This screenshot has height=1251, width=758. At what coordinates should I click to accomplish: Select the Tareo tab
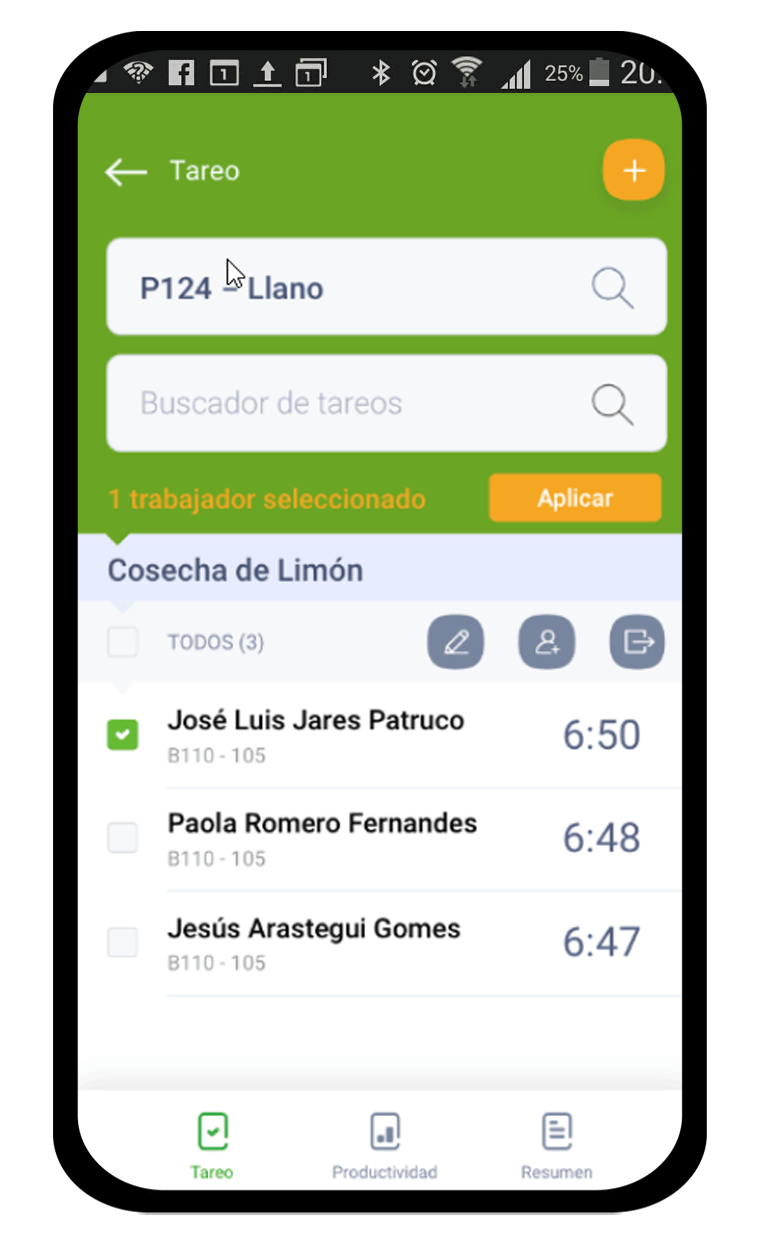coord(211,1142)
